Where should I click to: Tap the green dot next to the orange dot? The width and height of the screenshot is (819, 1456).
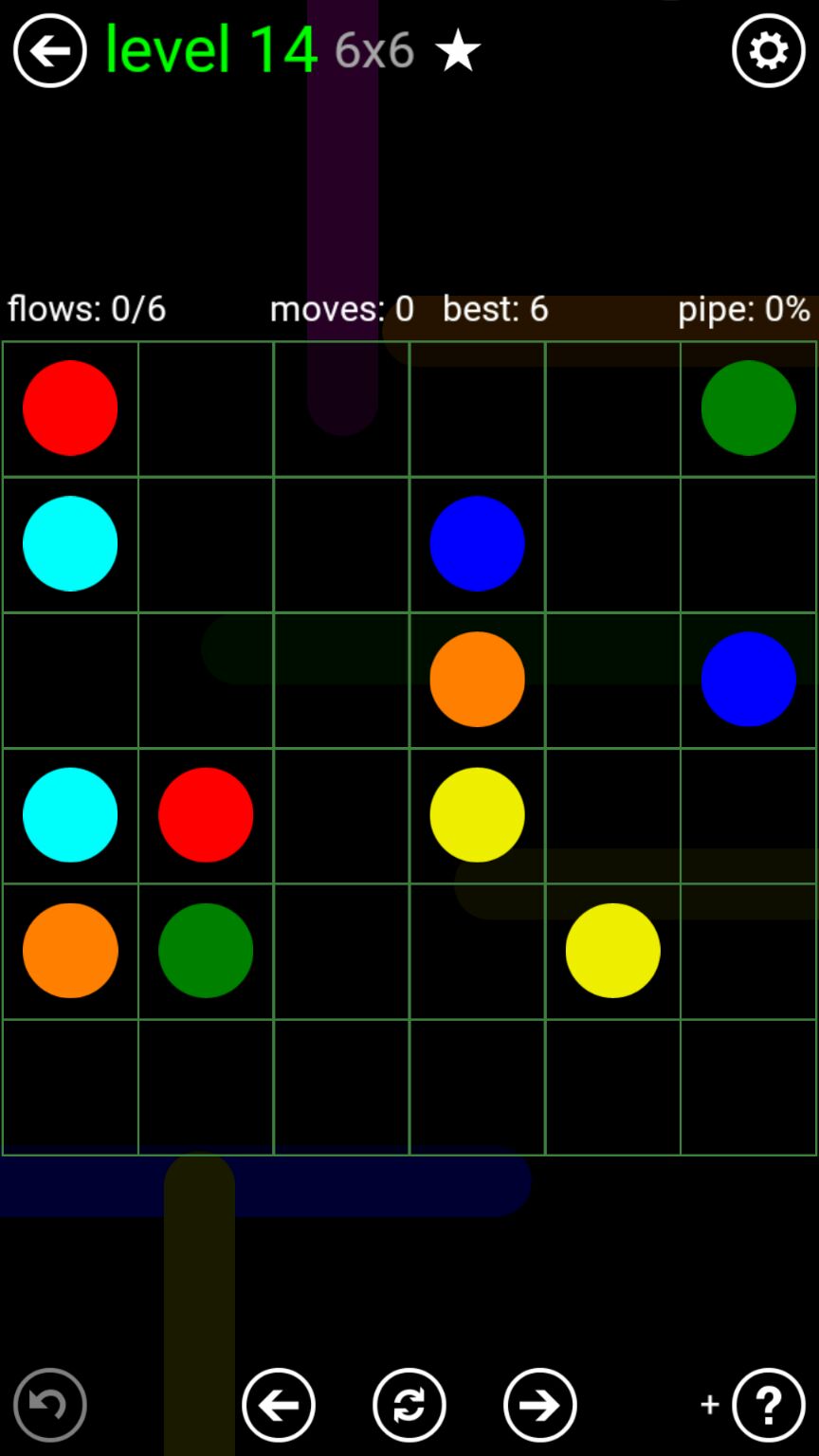pyautogui.click(x=206, y=950)
